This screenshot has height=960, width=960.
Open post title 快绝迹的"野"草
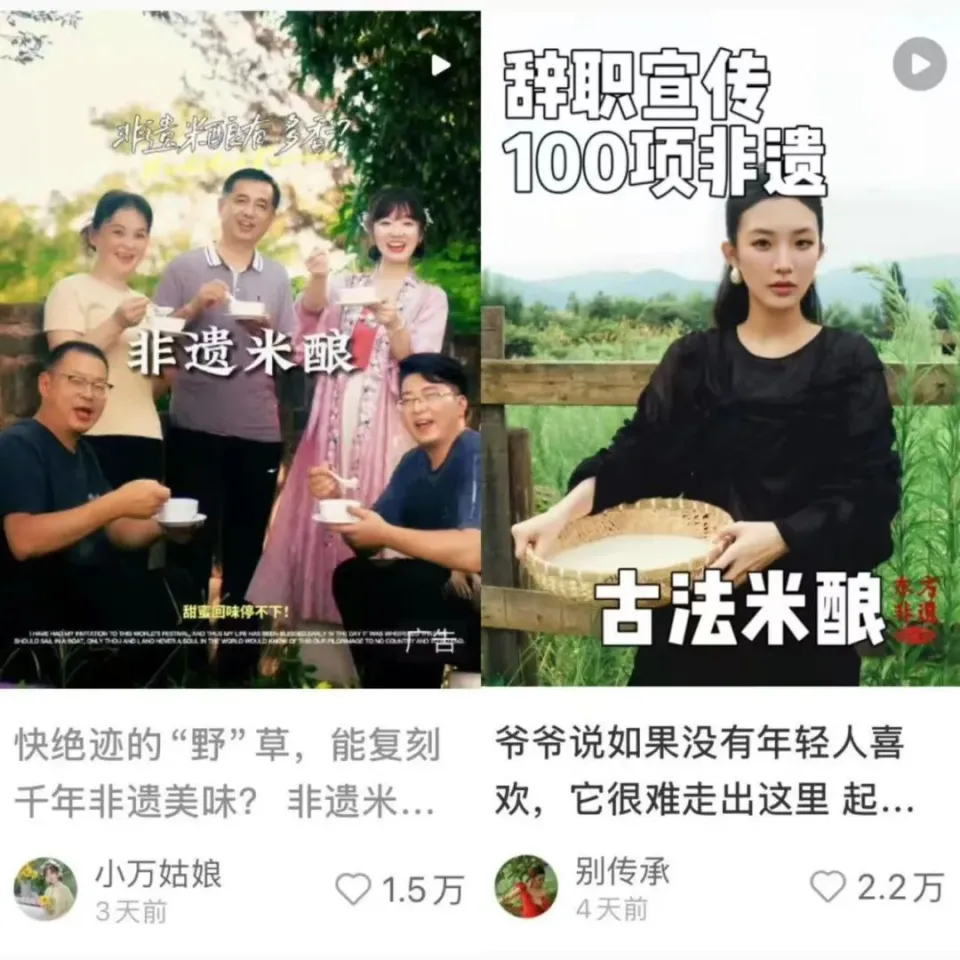pyautogui.click(x=228, y=773)
